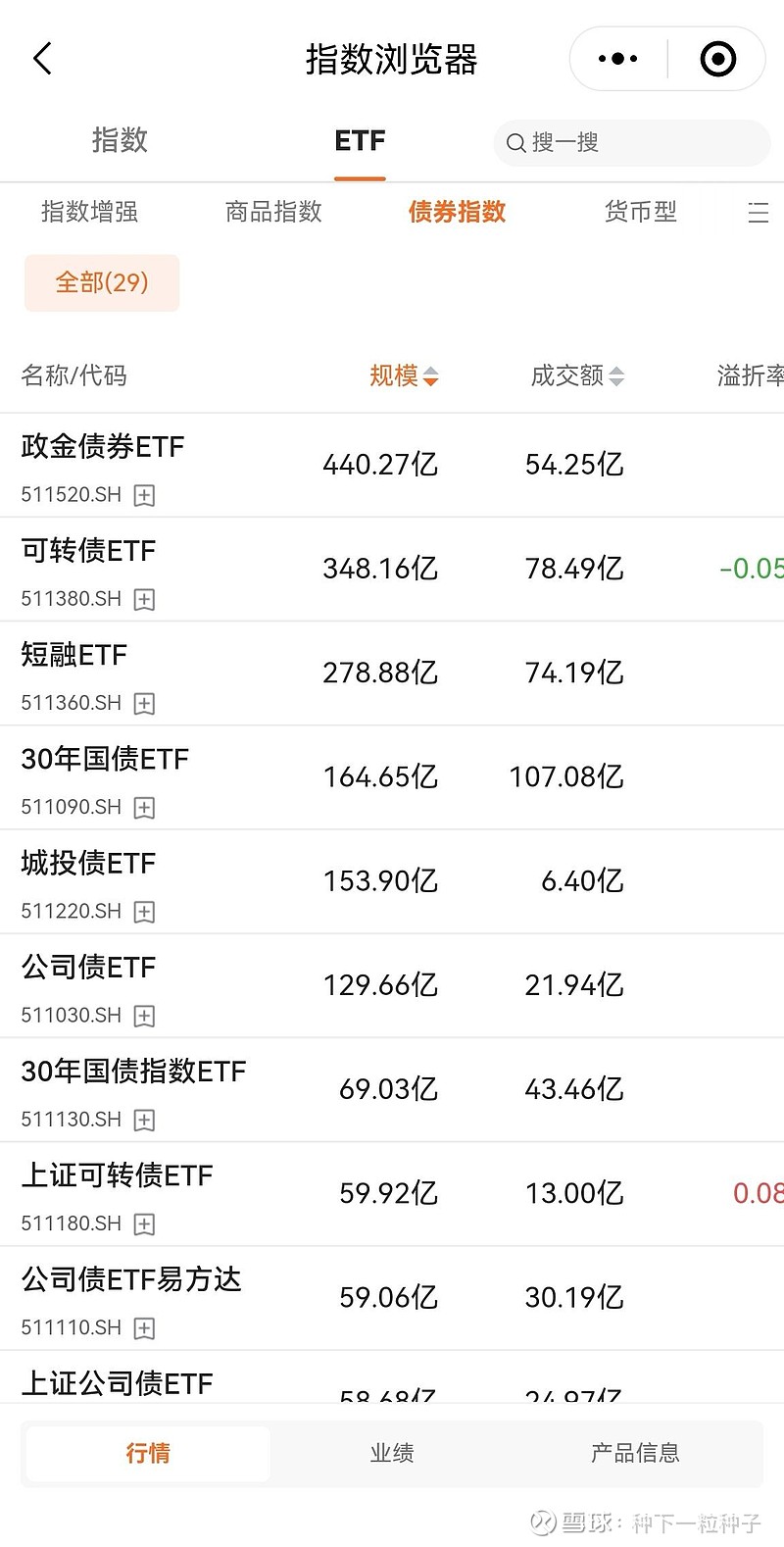
Task: Click the back arrow at top left
Action: click(41, 58)
